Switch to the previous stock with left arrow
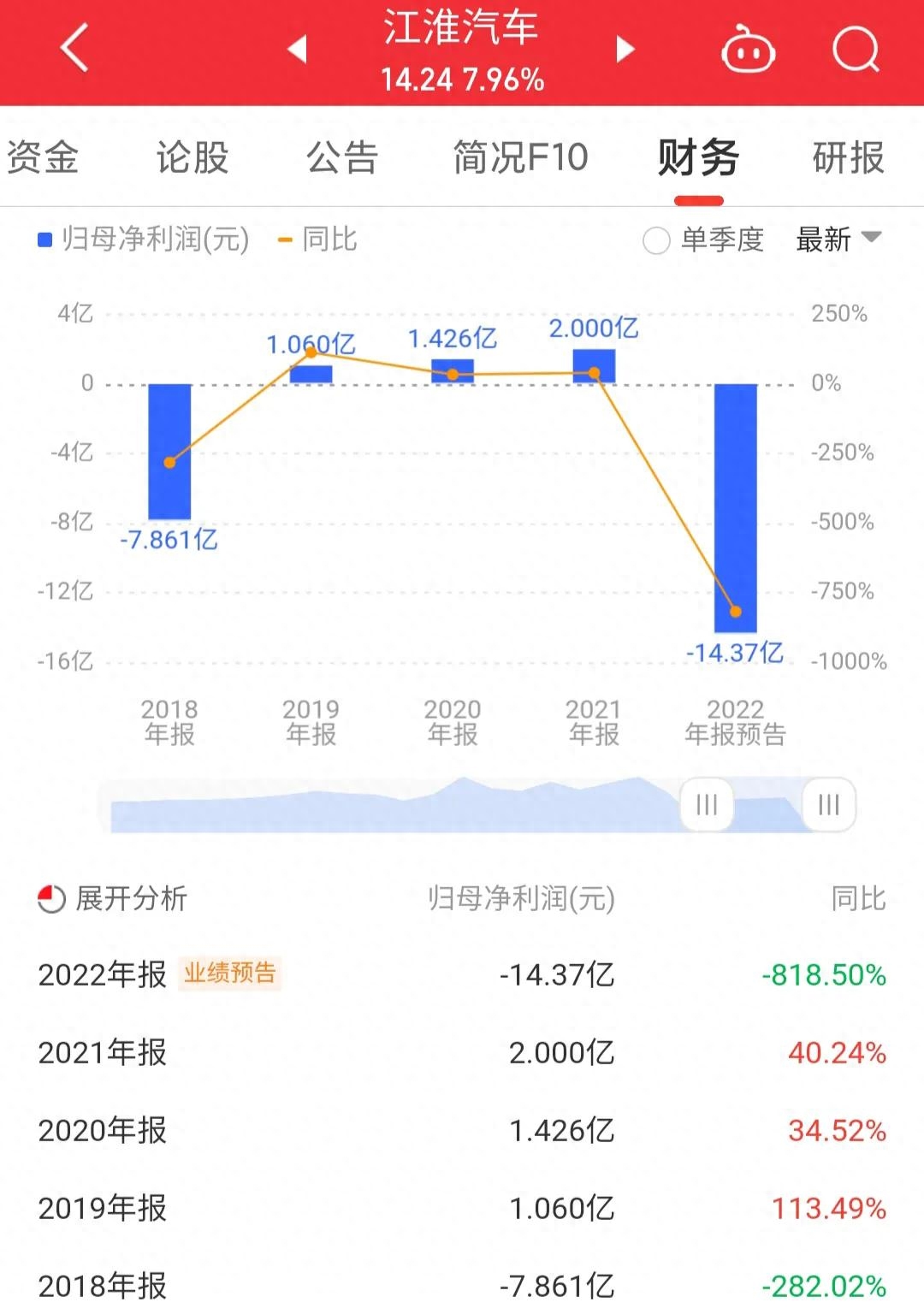This screenshot has height=1314, width=924. pyautogui.click(x=297, y=49)
